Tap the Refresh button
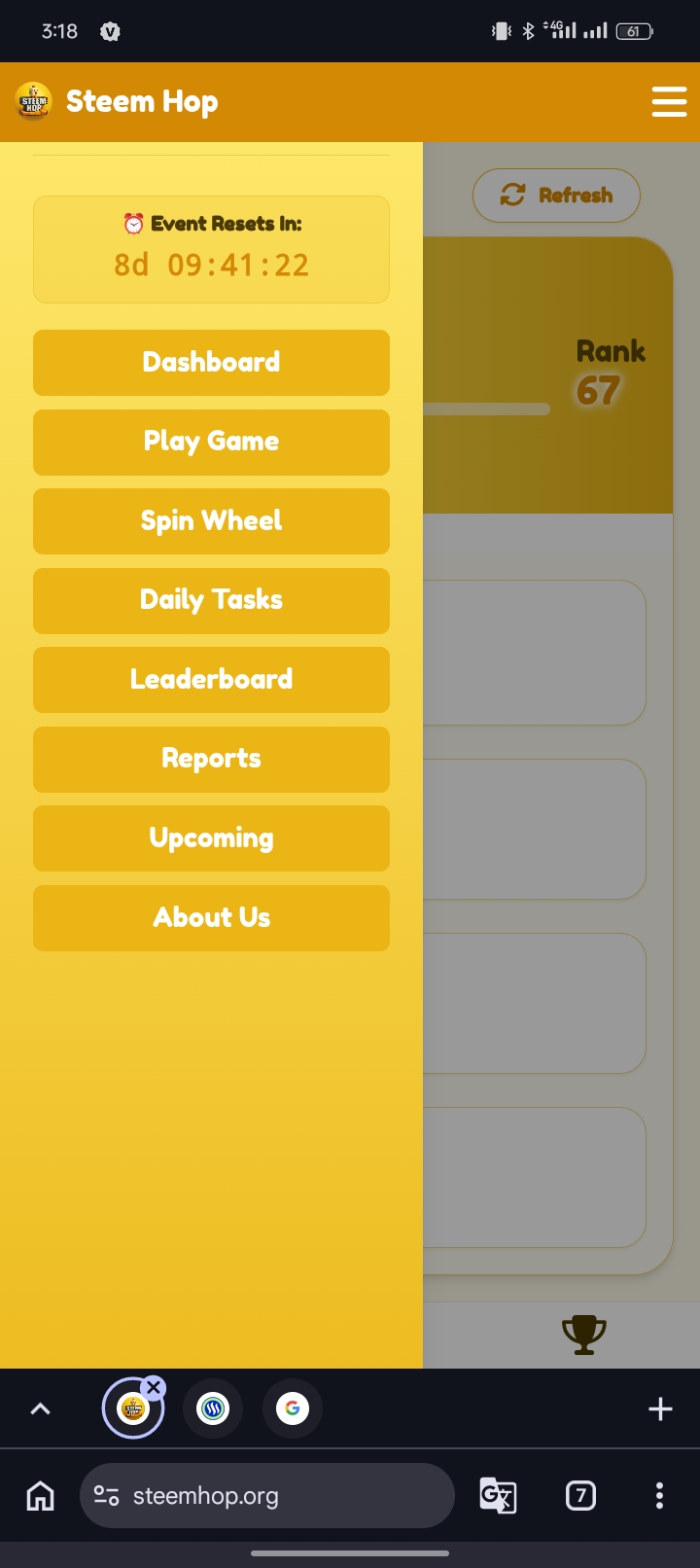 [x=556, y=196]
